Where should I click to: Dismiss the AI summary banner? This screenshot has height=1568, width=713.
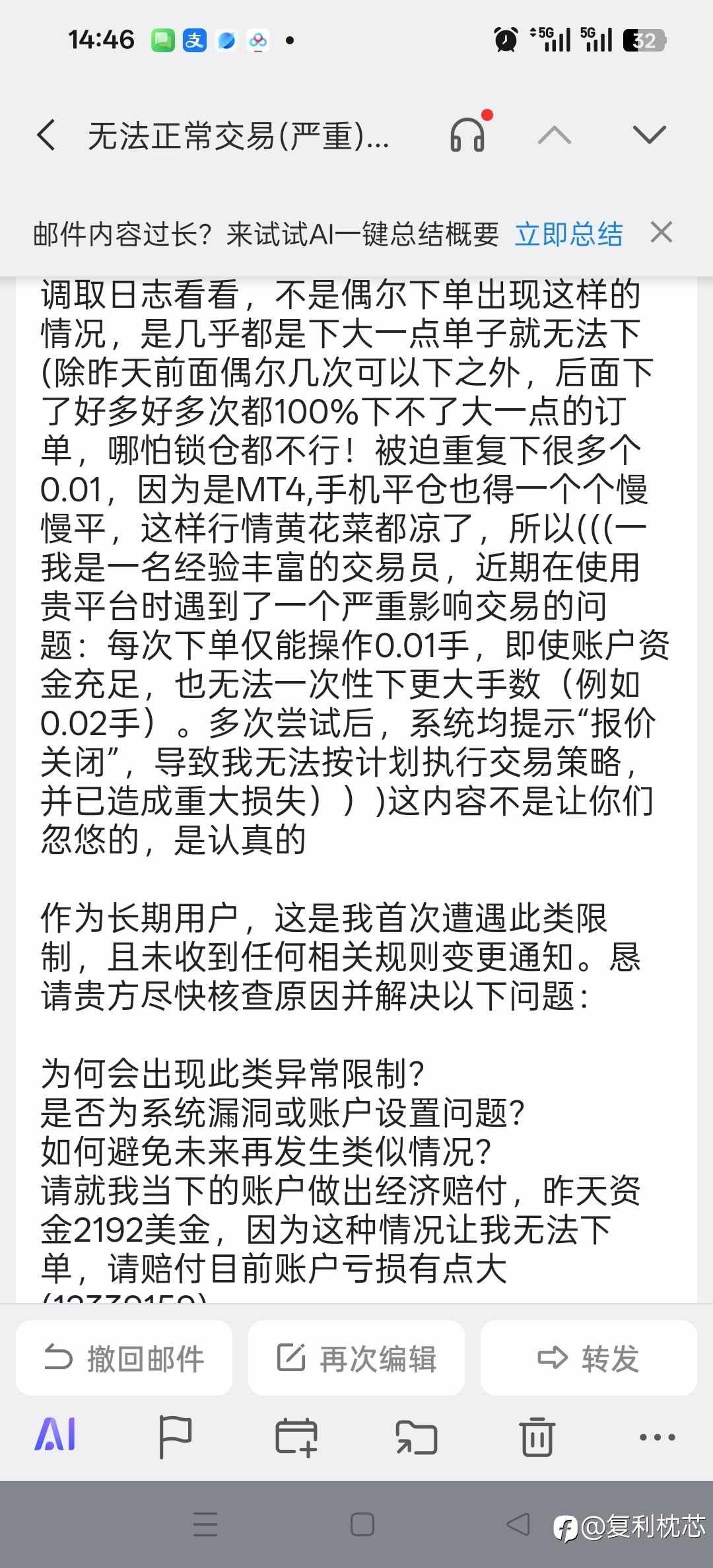[x=662, y=234]
